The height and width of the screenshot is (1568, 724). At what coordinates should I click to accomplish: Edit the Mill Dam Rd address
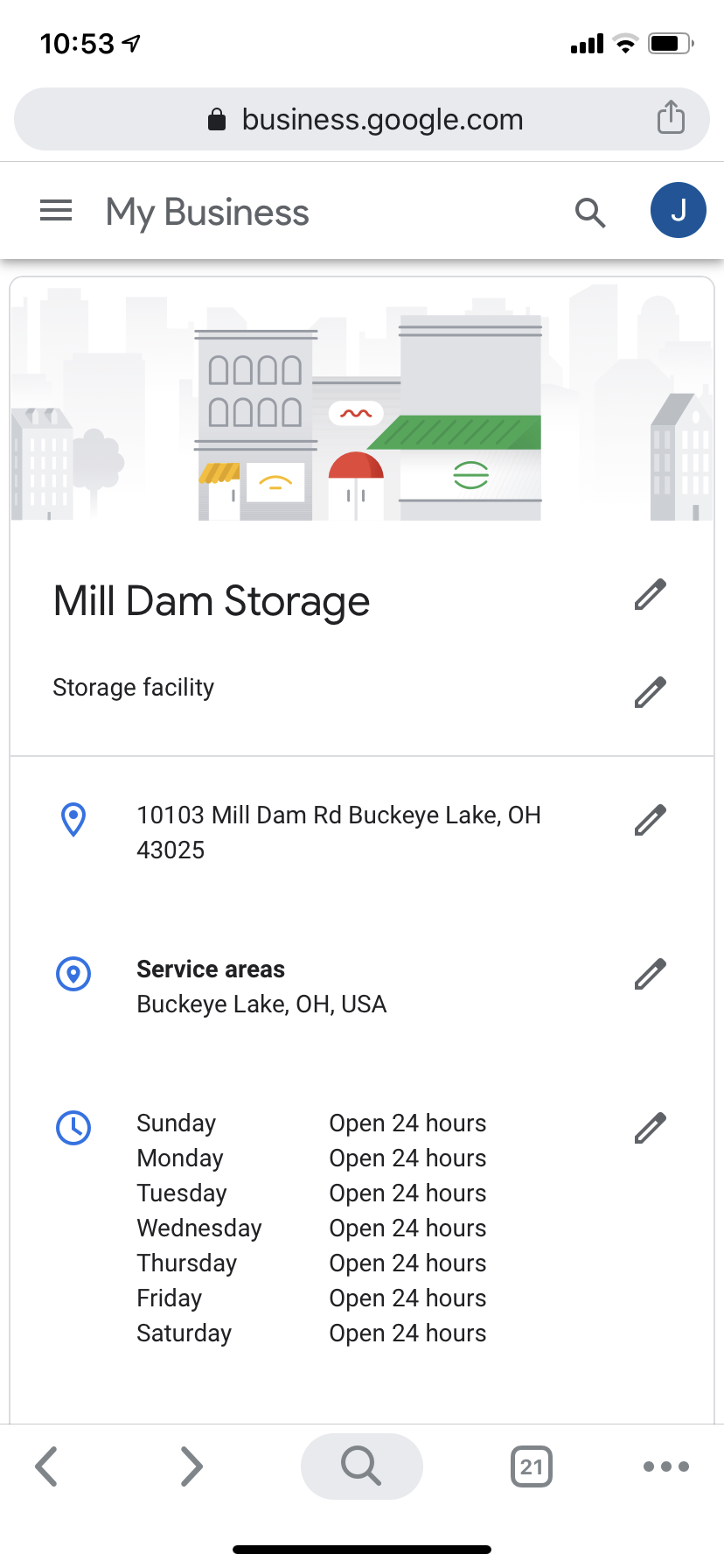[650, 821]
